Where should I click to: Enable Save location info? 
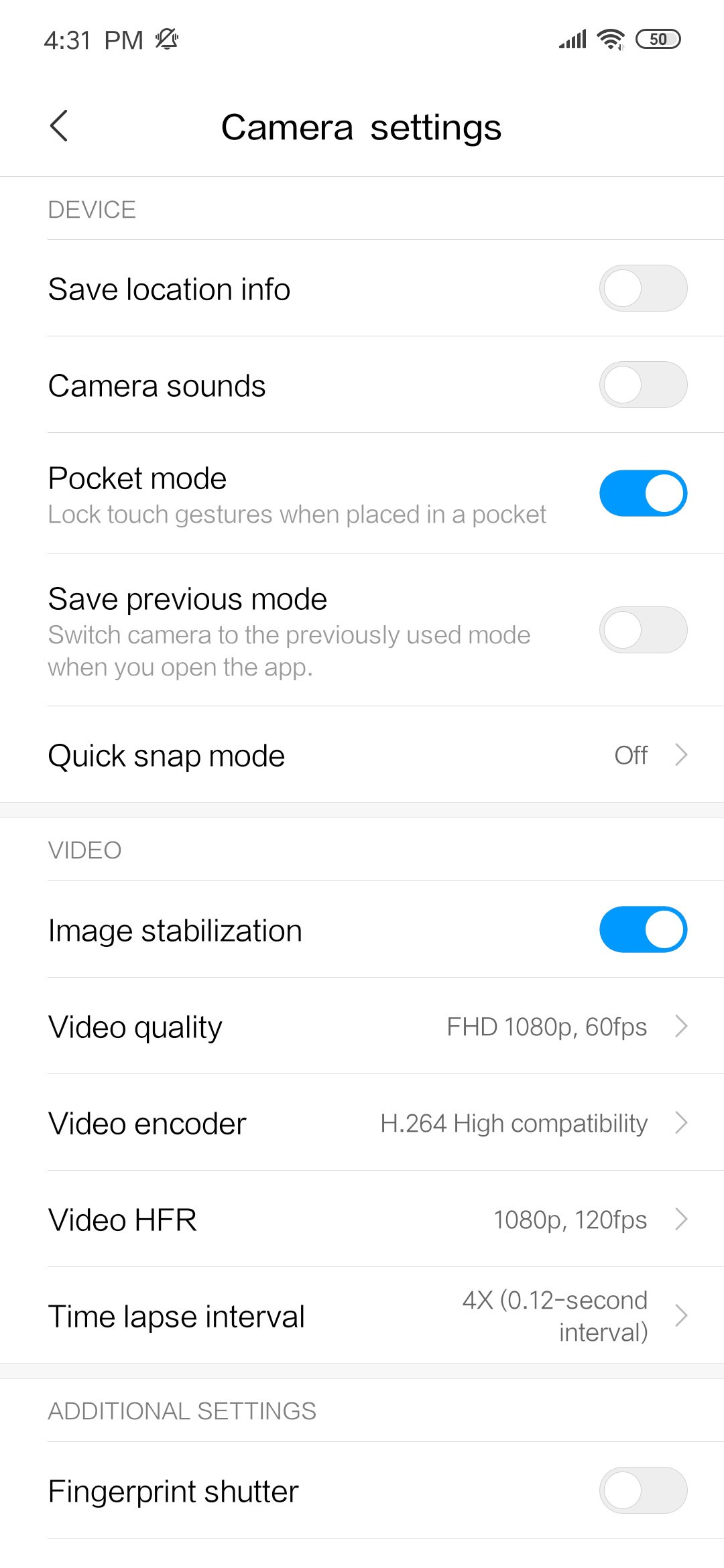click(642, 289)
